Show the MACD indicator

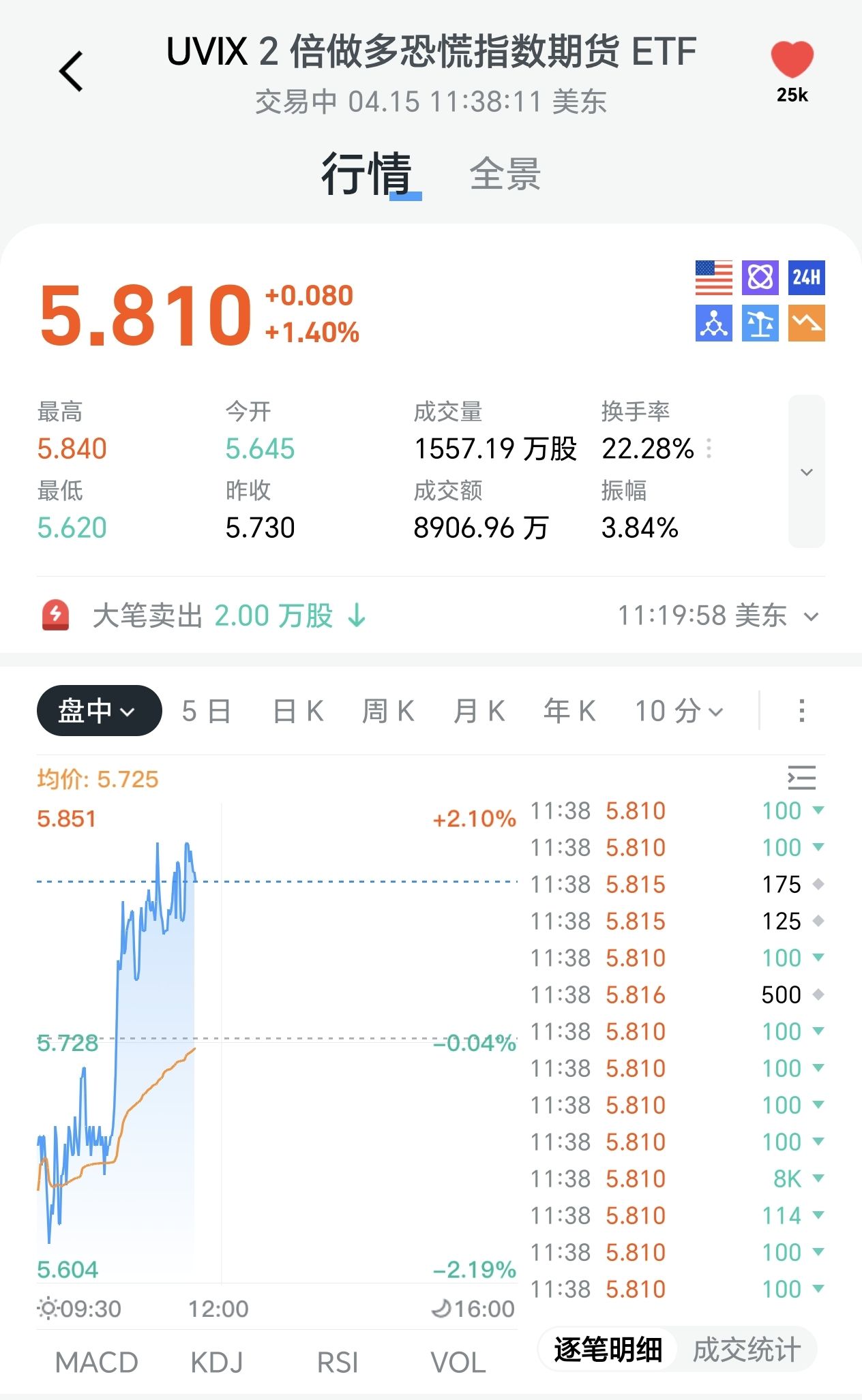[96, 1363]
